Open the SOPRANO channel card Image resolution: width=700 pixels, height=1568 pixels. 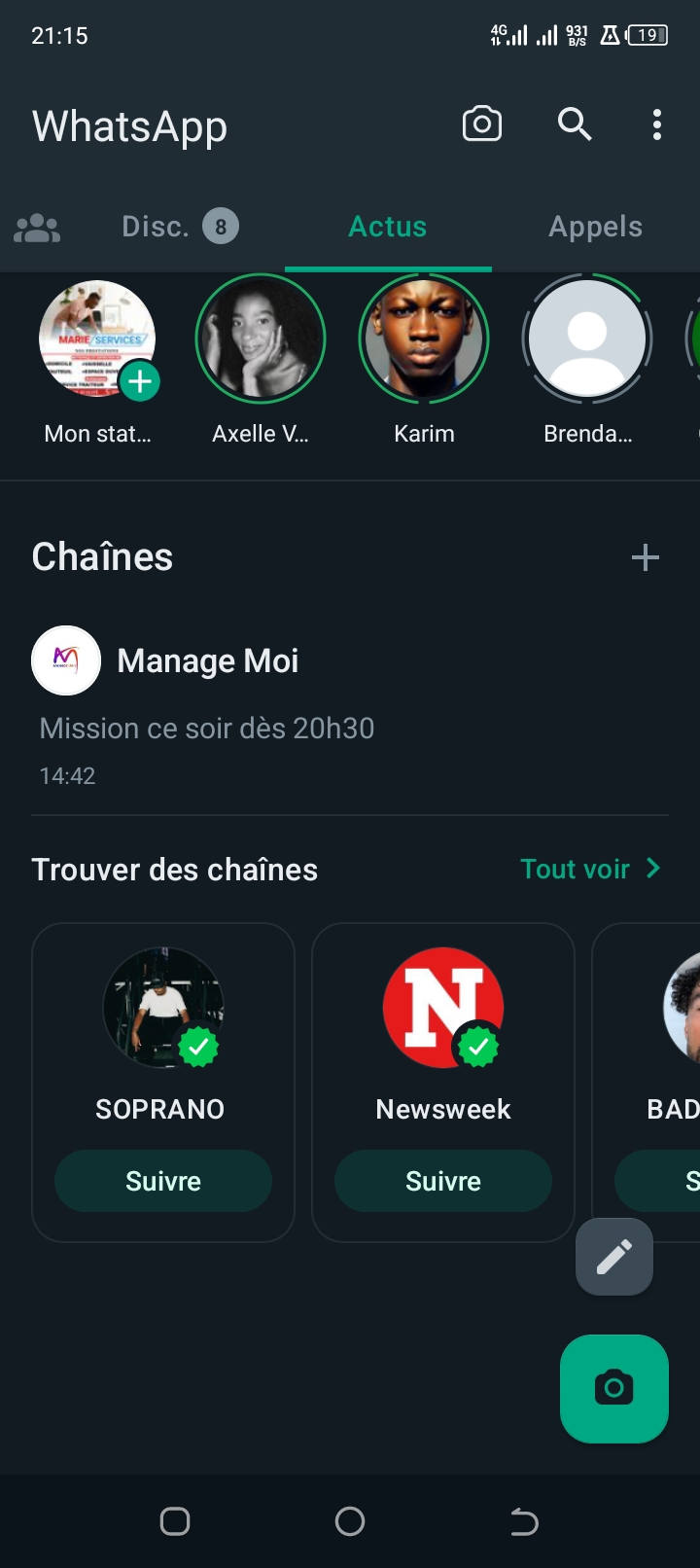click(162, 1031)
